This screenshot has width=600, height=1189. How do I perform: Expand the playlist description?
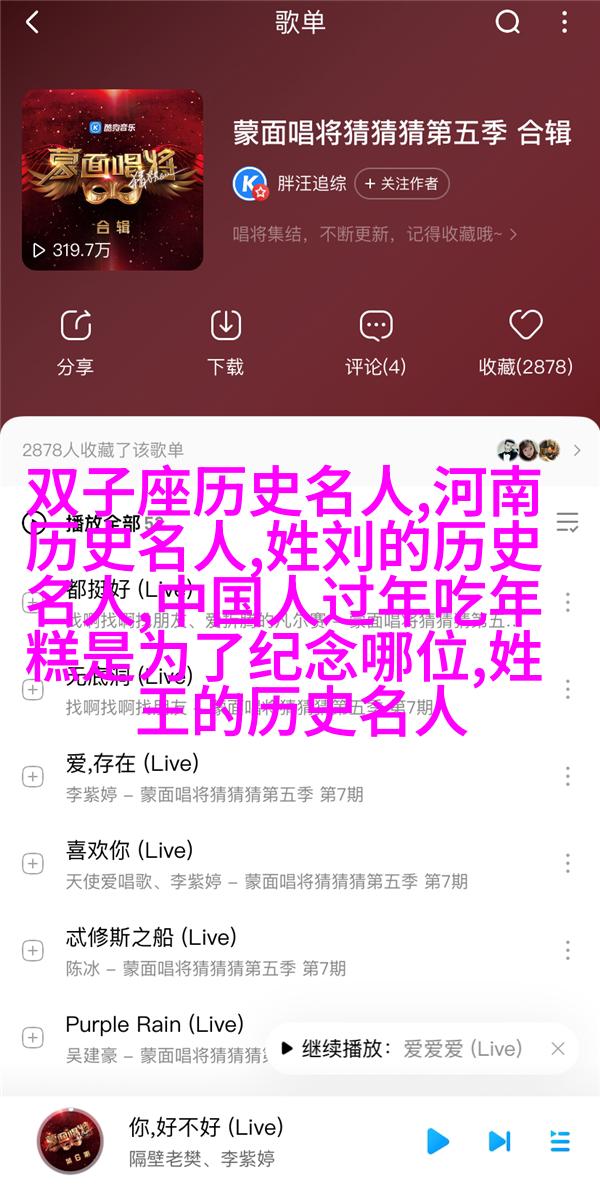tap(376, 234)
